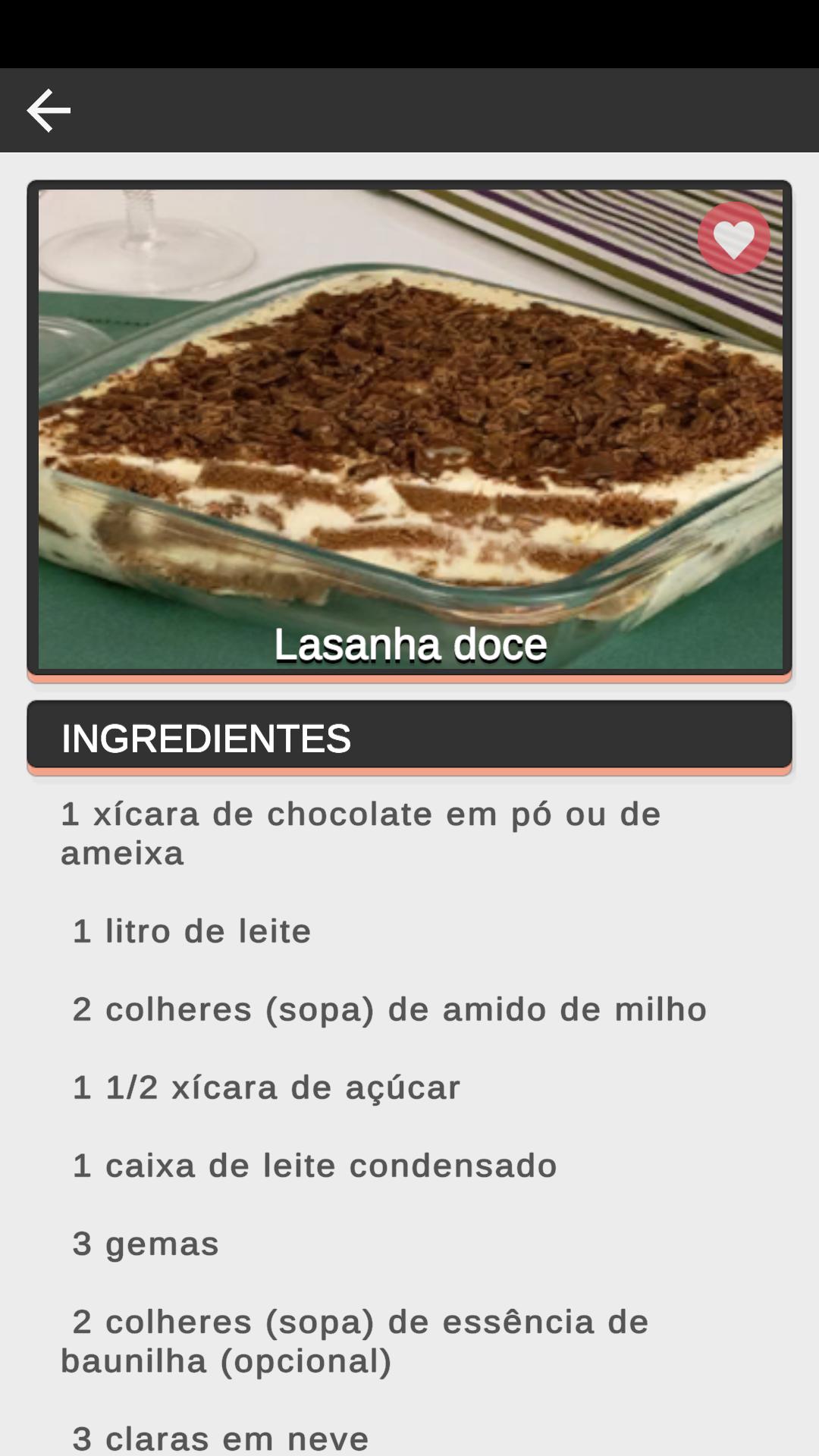Image resolution: width=819 pixels, height=1456 pixels.
Task: Favorite the Lasanha doce recipe with heart
Action: (x=733, y=238)
